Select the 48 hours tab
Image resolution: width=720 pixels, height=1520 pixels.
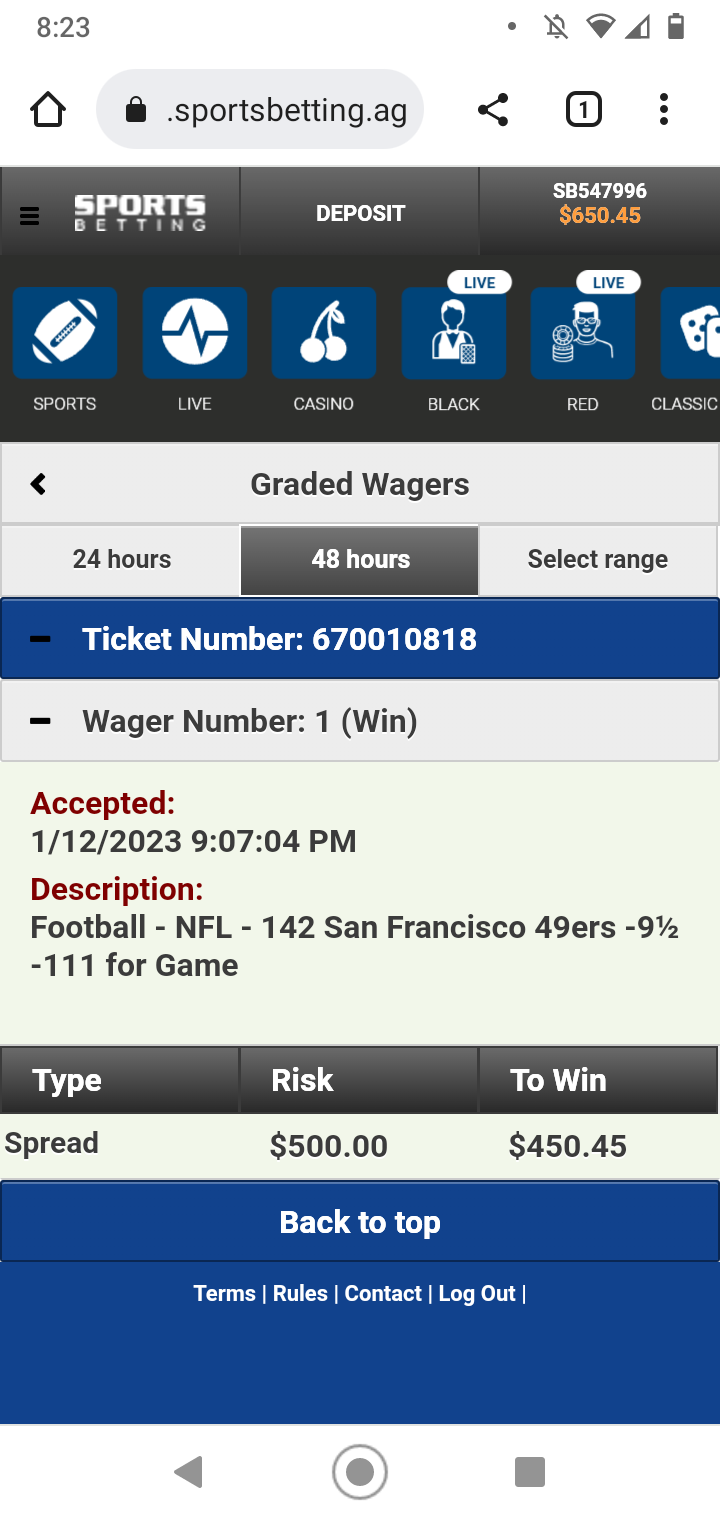(360, 559)
